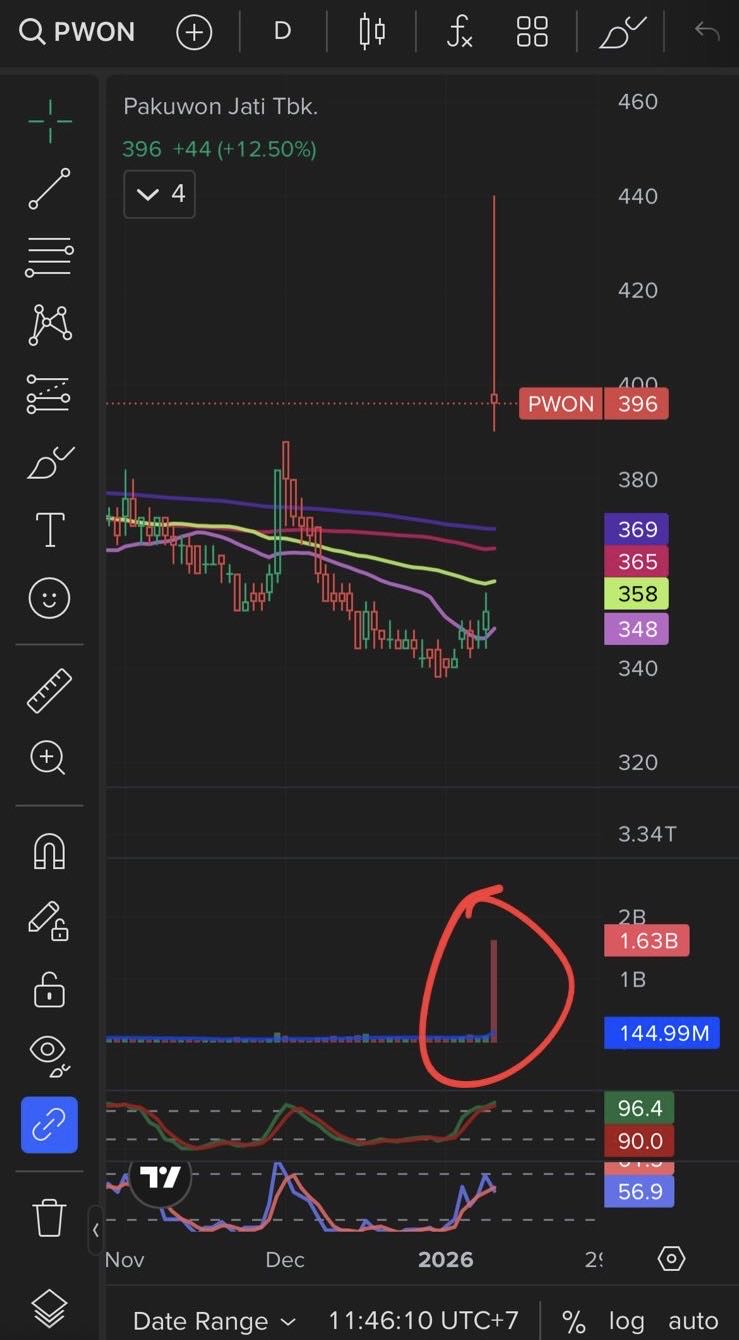739x1340 pixels.
Task: Undo the last chart action
Action: 707,32
